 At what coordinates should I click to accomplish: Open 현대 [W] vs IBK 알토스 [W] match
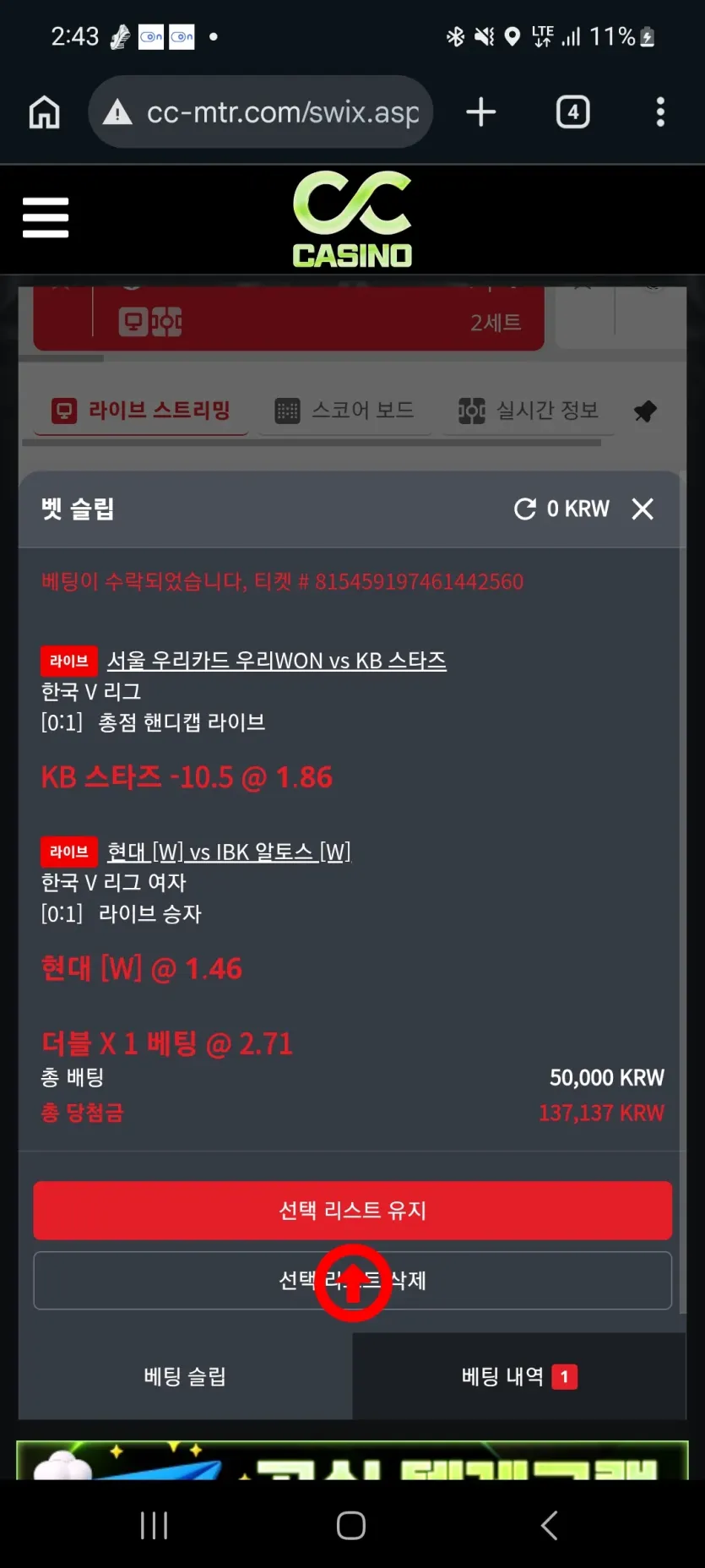[x=229, y=852]
